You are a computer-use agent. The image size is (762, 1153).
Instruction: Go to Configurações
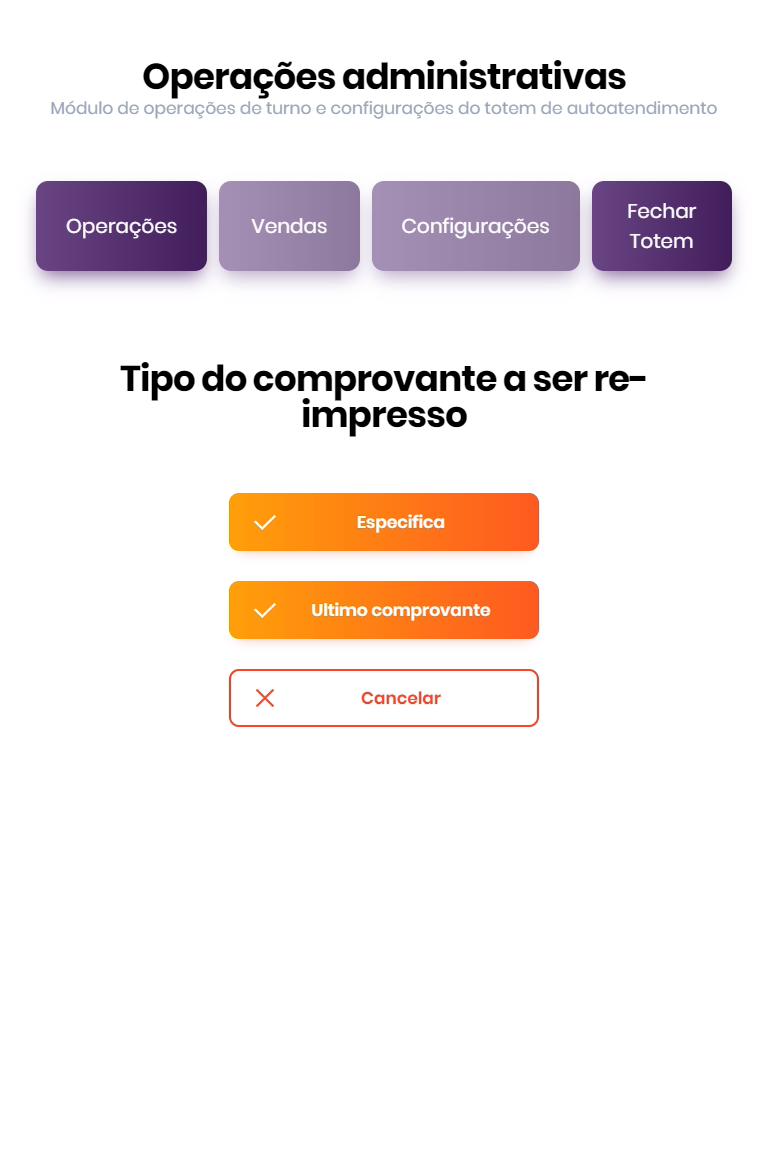[475, 226]
